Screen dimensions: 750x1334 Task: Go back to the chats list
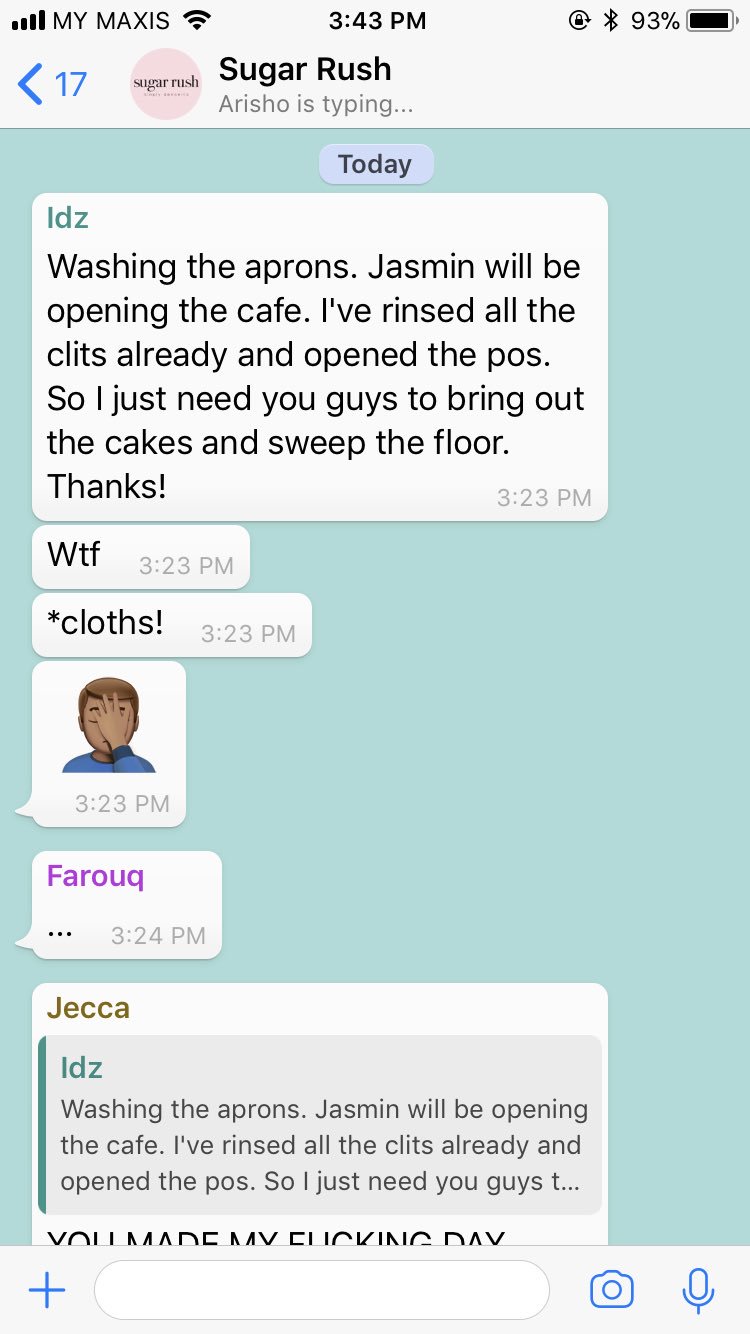(52, 84)
